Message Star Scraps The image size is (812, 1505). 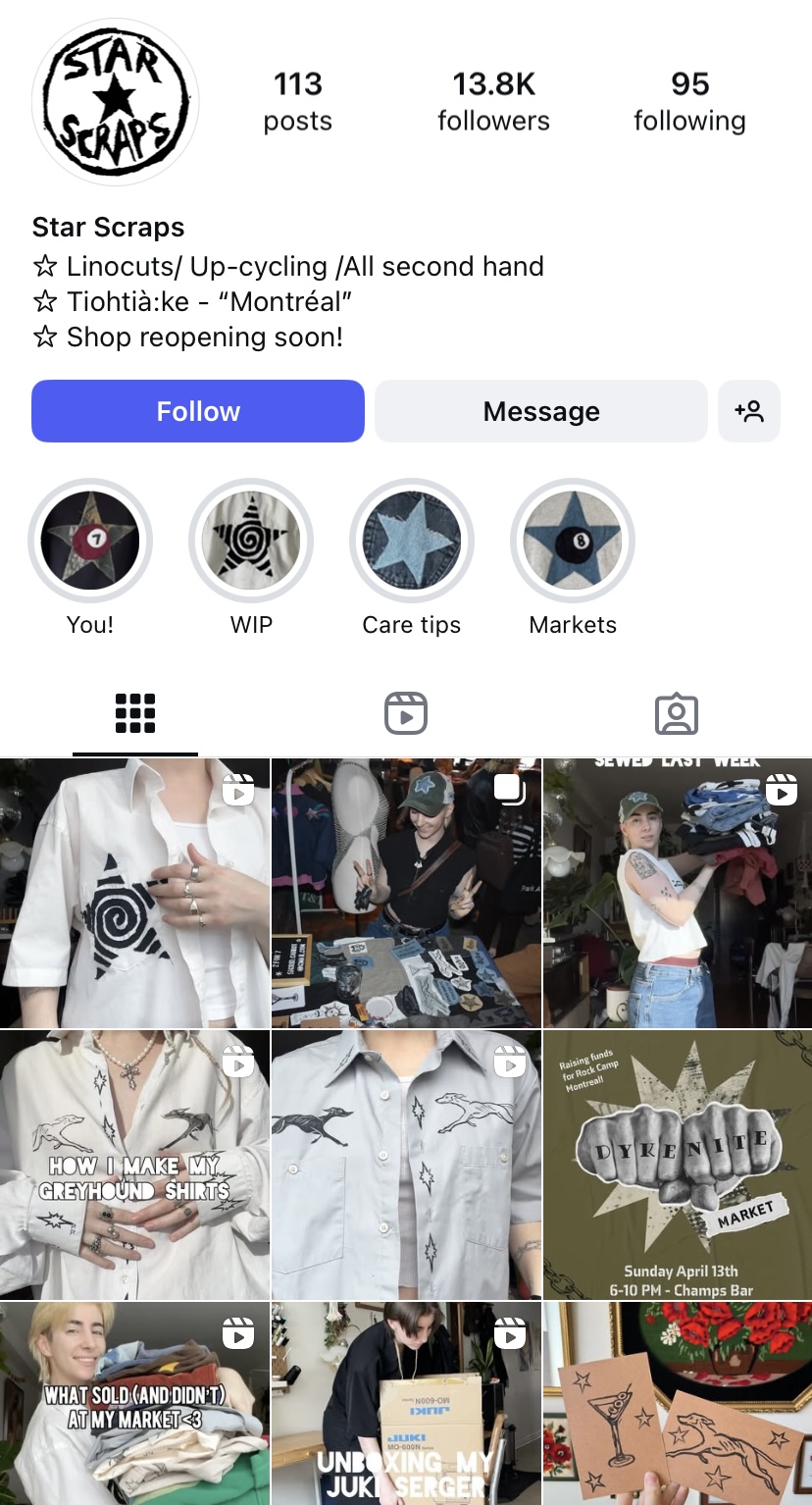click(x=540, y=411)
